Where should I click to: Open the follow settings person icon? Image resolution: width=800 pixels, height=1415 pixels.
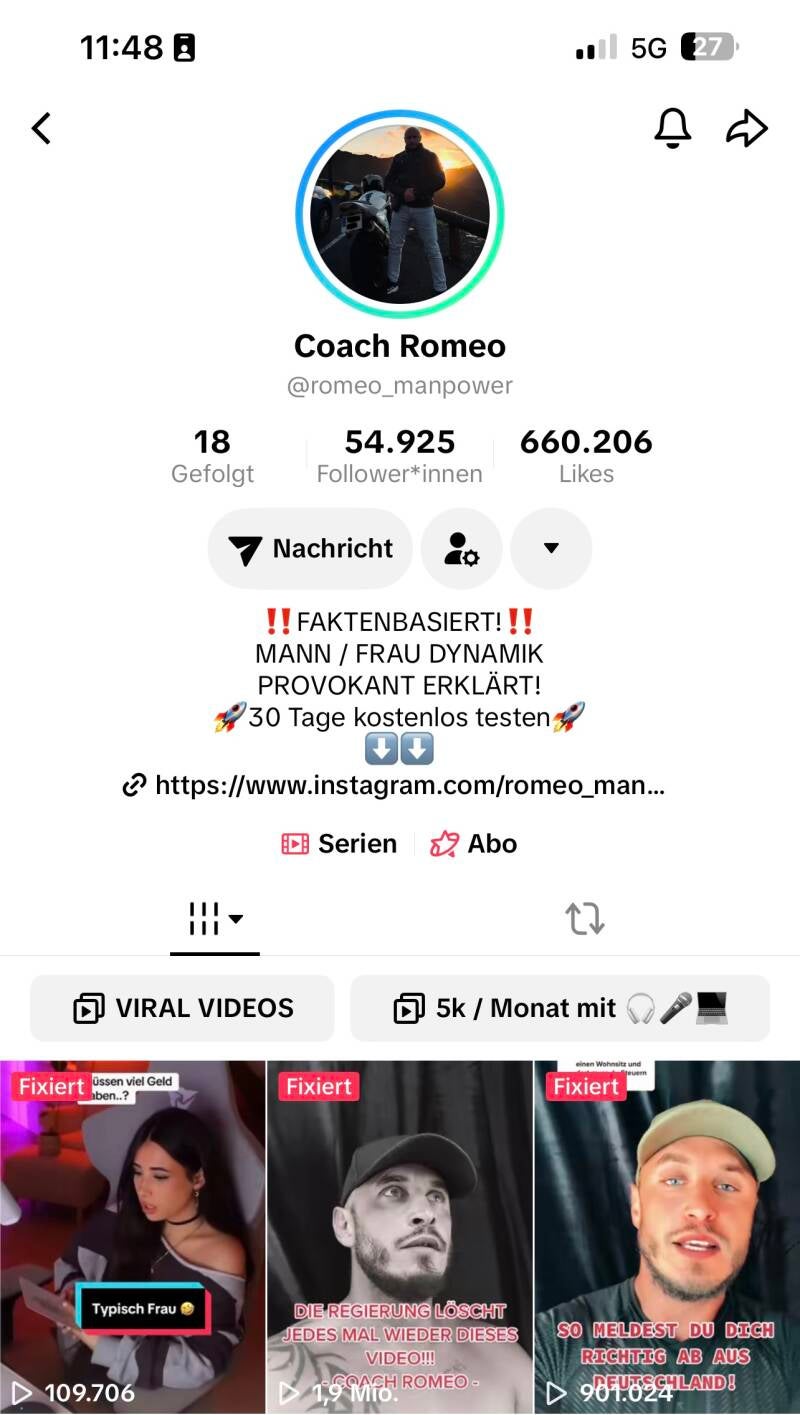(x=461, y=549)
